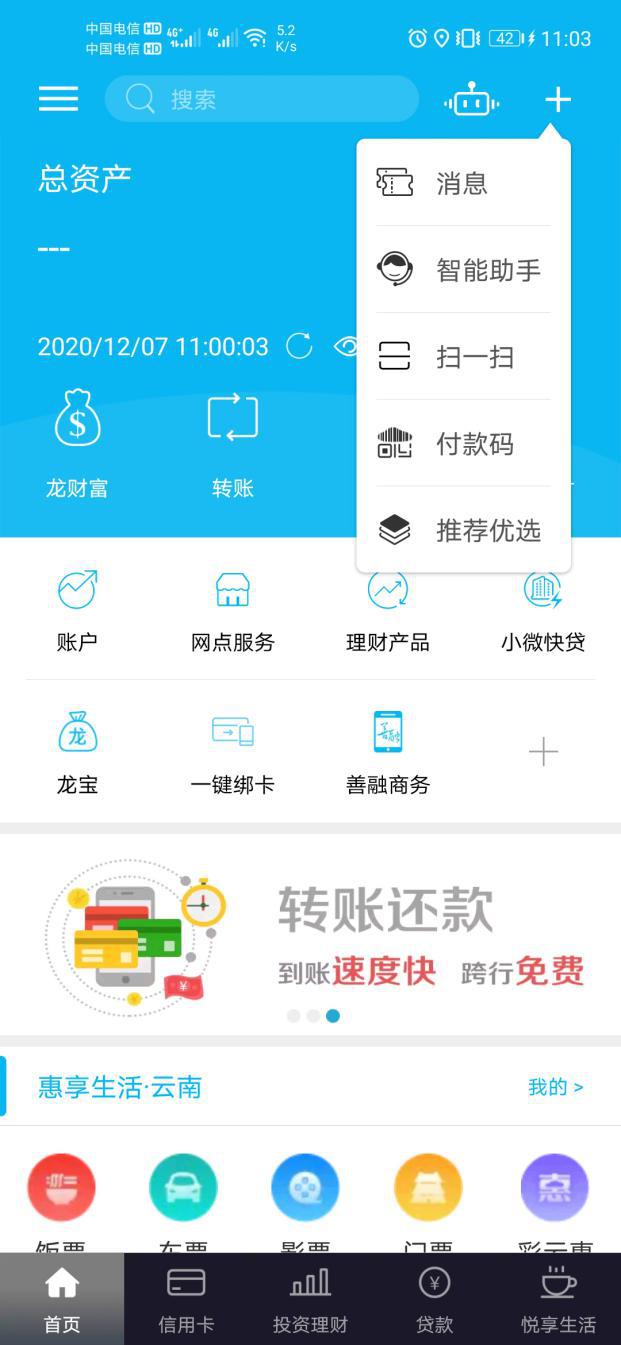Open the robot assistant icon
Screen dimensions: 621x1345
[x=471, y=100]
